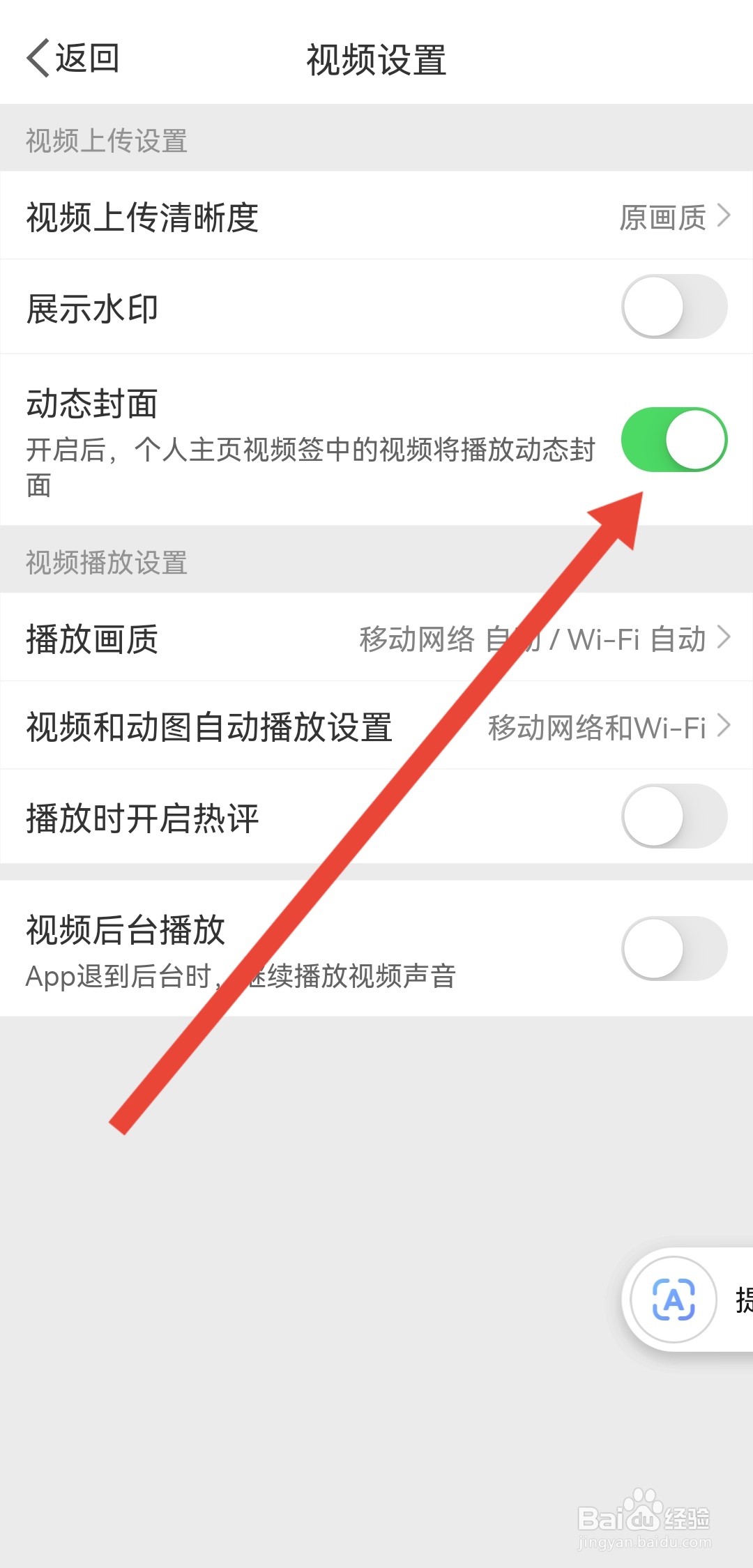Viewport: 753px width, 1568px height.
Task: Open 视频和动图自动播放设置 options
Action: pyautogui.click(x=209, y=725)
